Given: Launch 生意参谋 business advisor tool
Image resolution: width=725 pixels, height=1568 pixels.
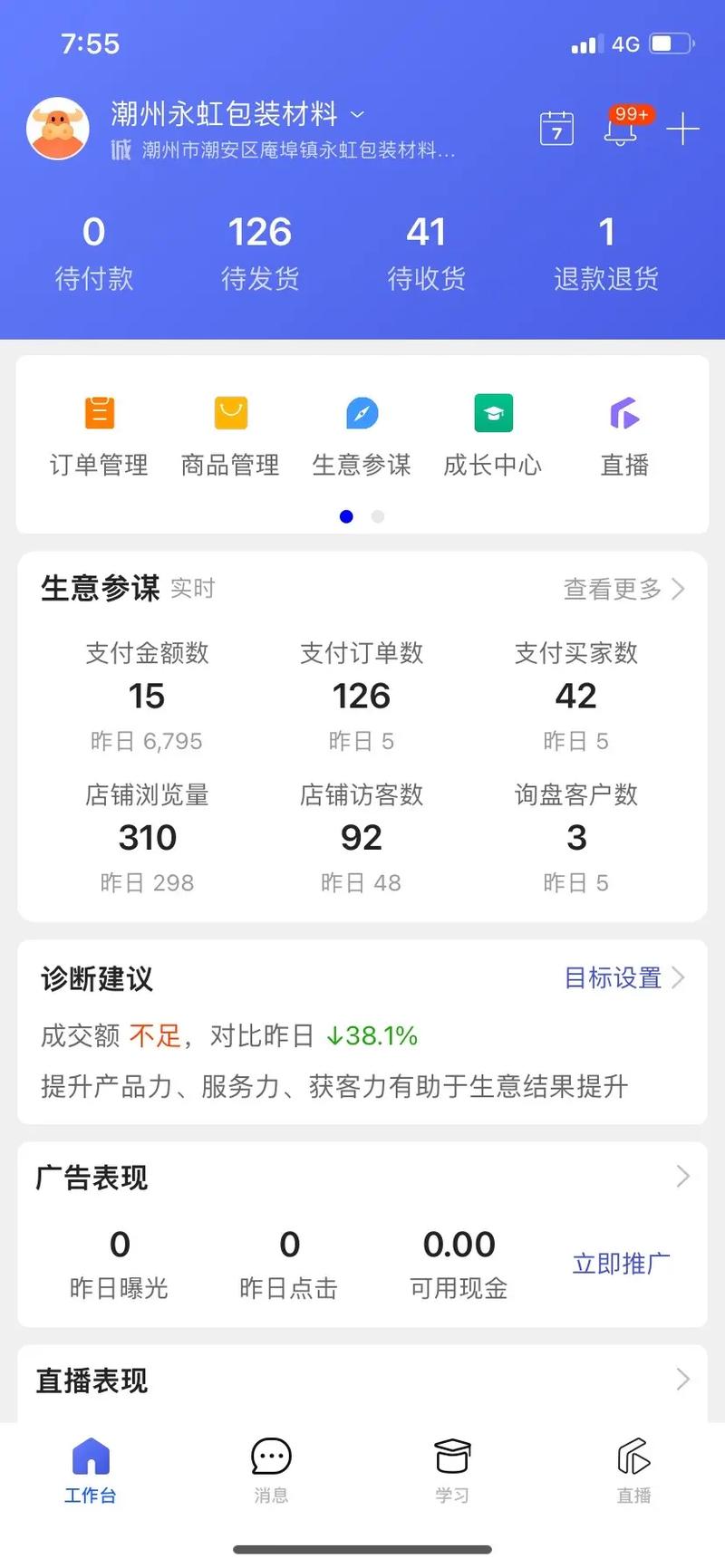Looking at the screenshot, I should [362, 433].
